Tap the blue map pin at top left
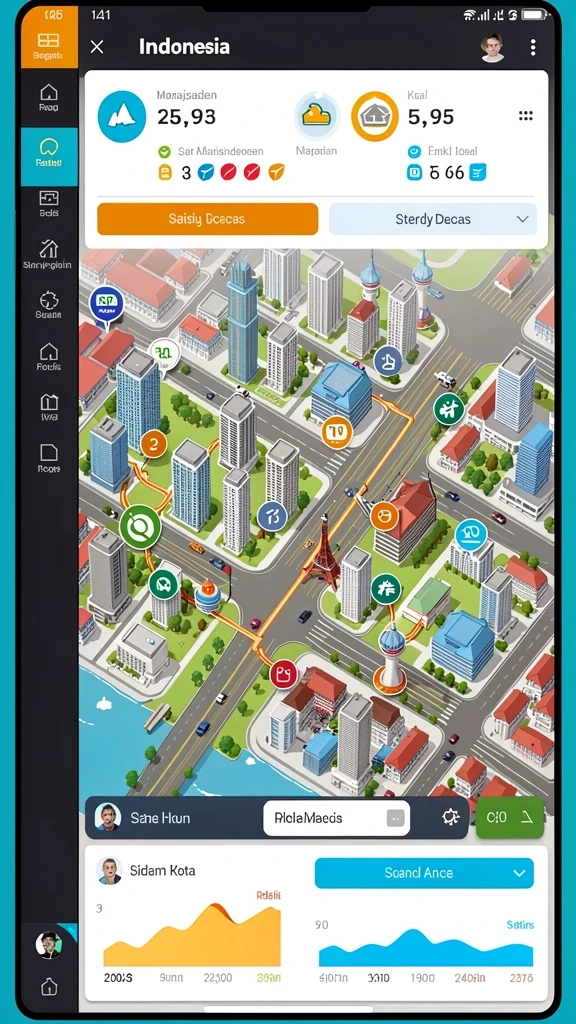The width and height of the screenshot is (576, 1024). [106, 303]
